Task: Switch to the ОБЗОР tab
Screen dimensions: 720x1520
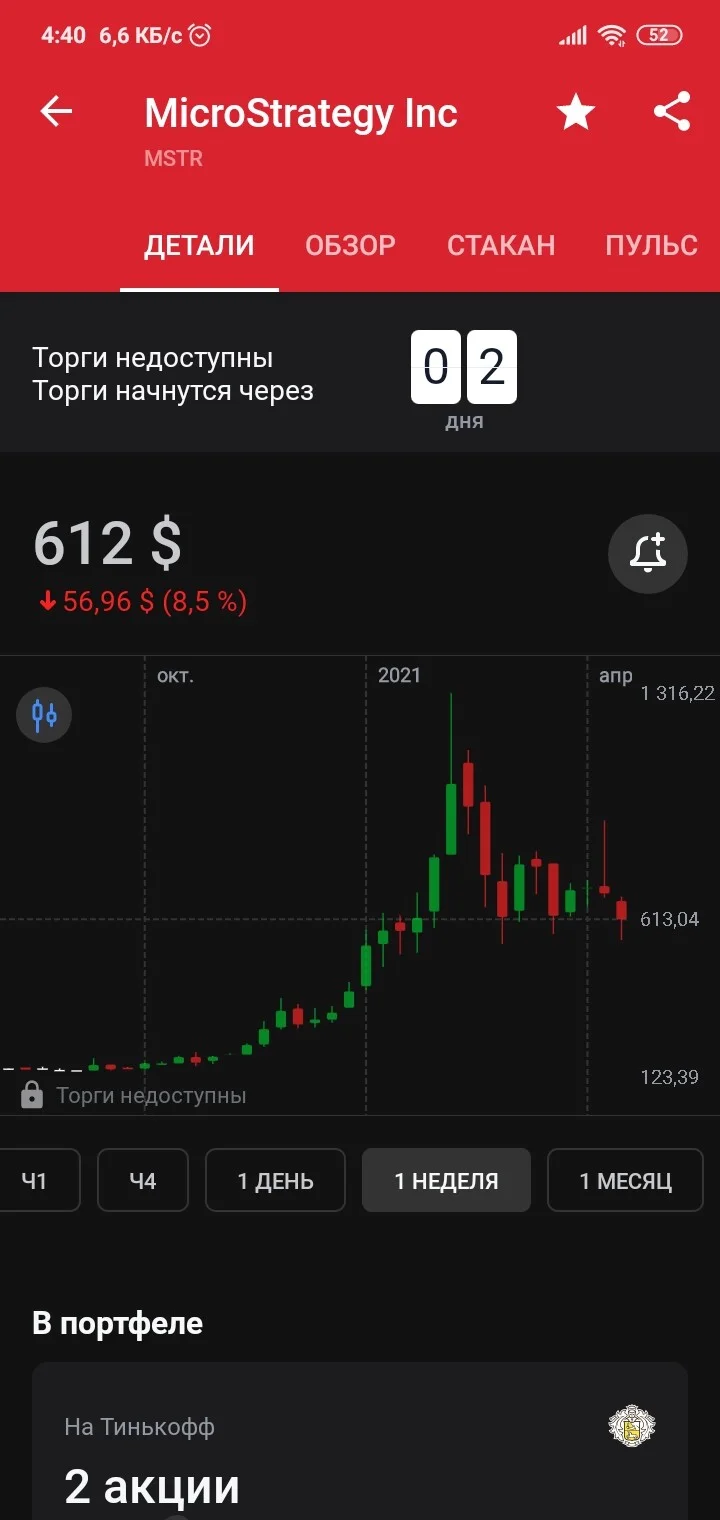Action: tap(350, 246)
